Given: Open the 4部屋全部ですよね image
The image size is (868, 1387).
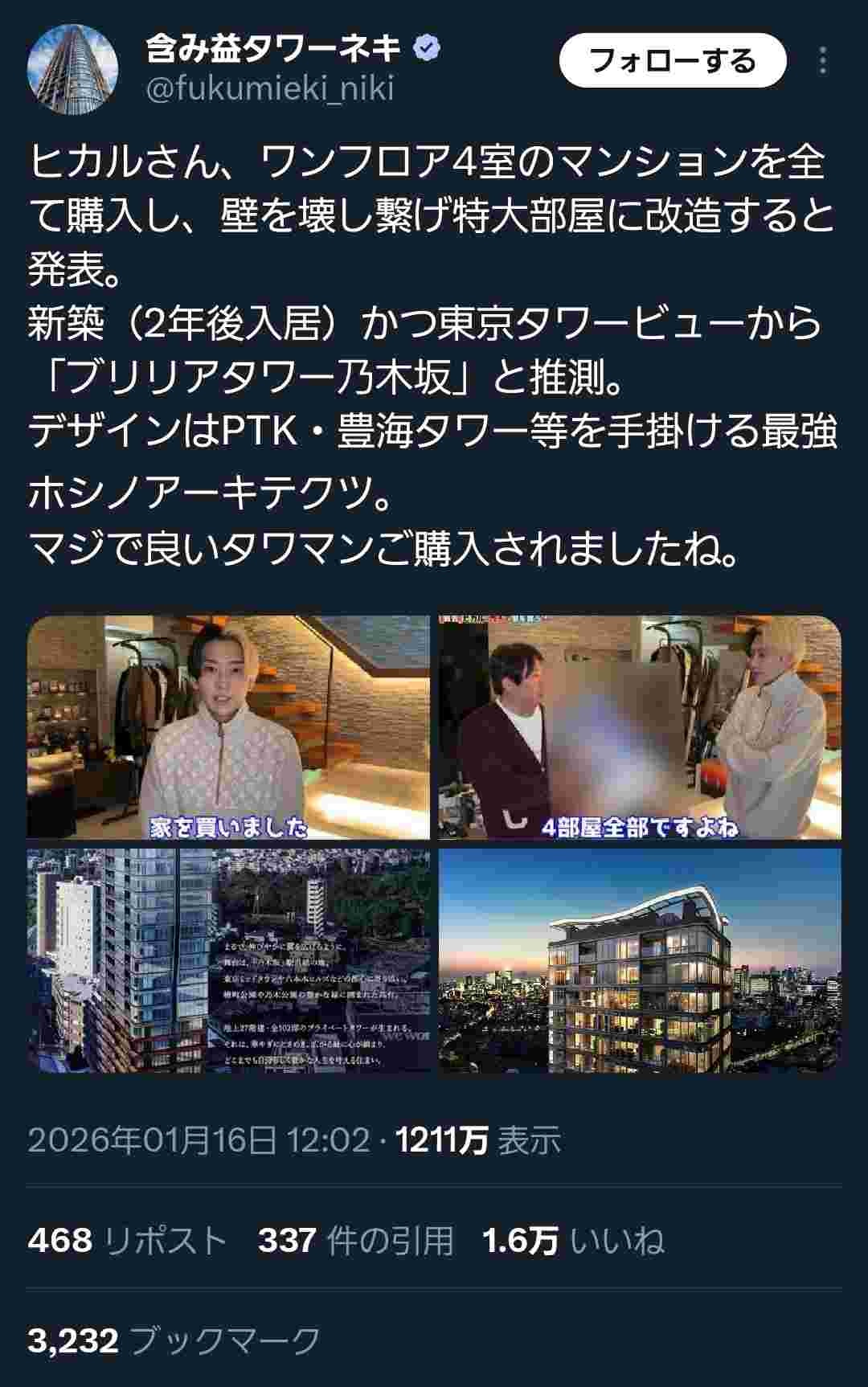Looking at the screenshot, I should click(640, 727).
